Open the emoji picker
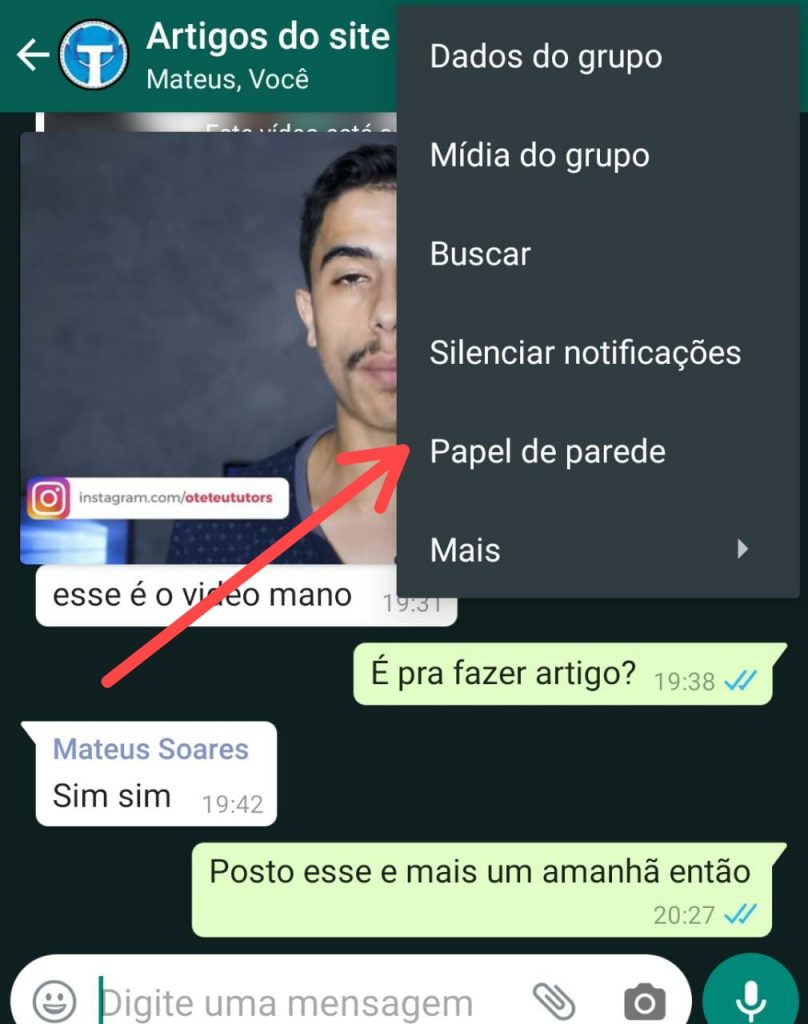Screen dimensions: 808x1024 (54, 1000)
